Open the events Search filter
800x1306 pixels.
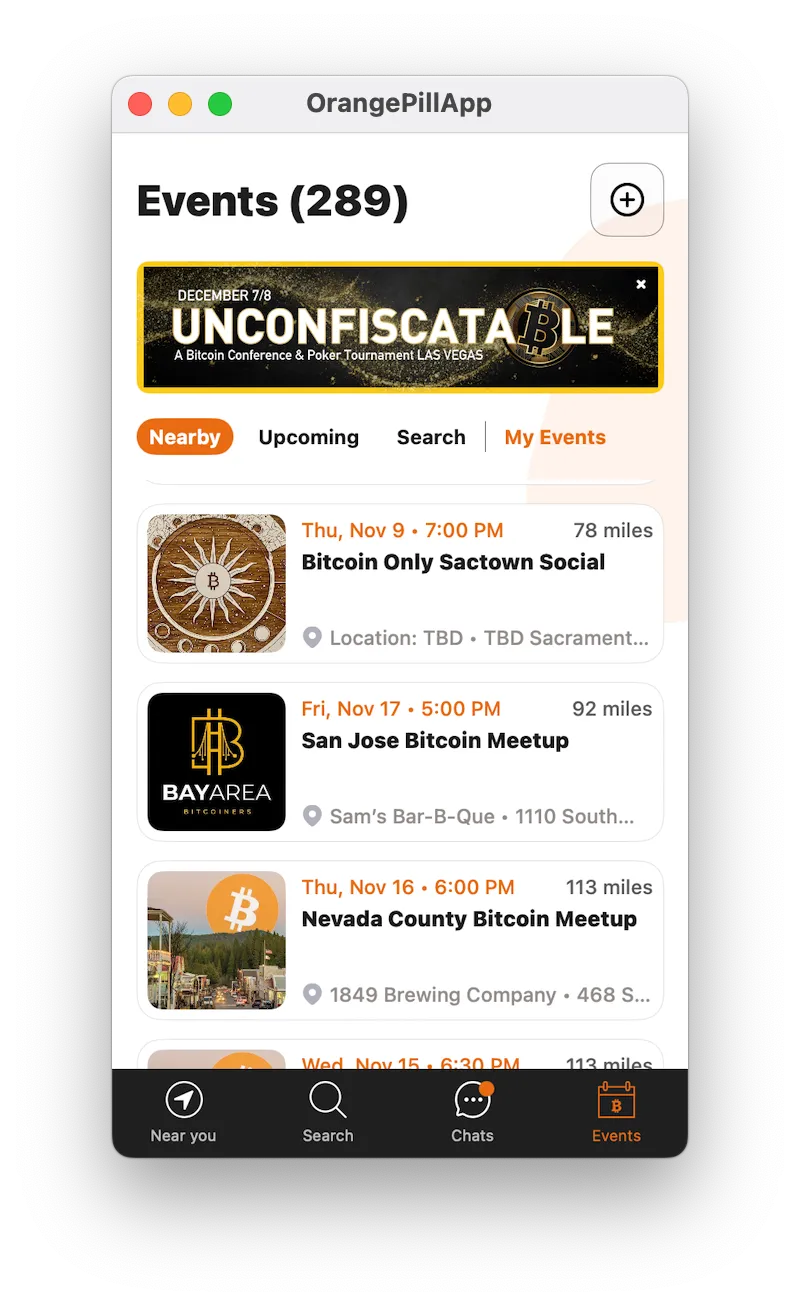[x=431, y=437]
